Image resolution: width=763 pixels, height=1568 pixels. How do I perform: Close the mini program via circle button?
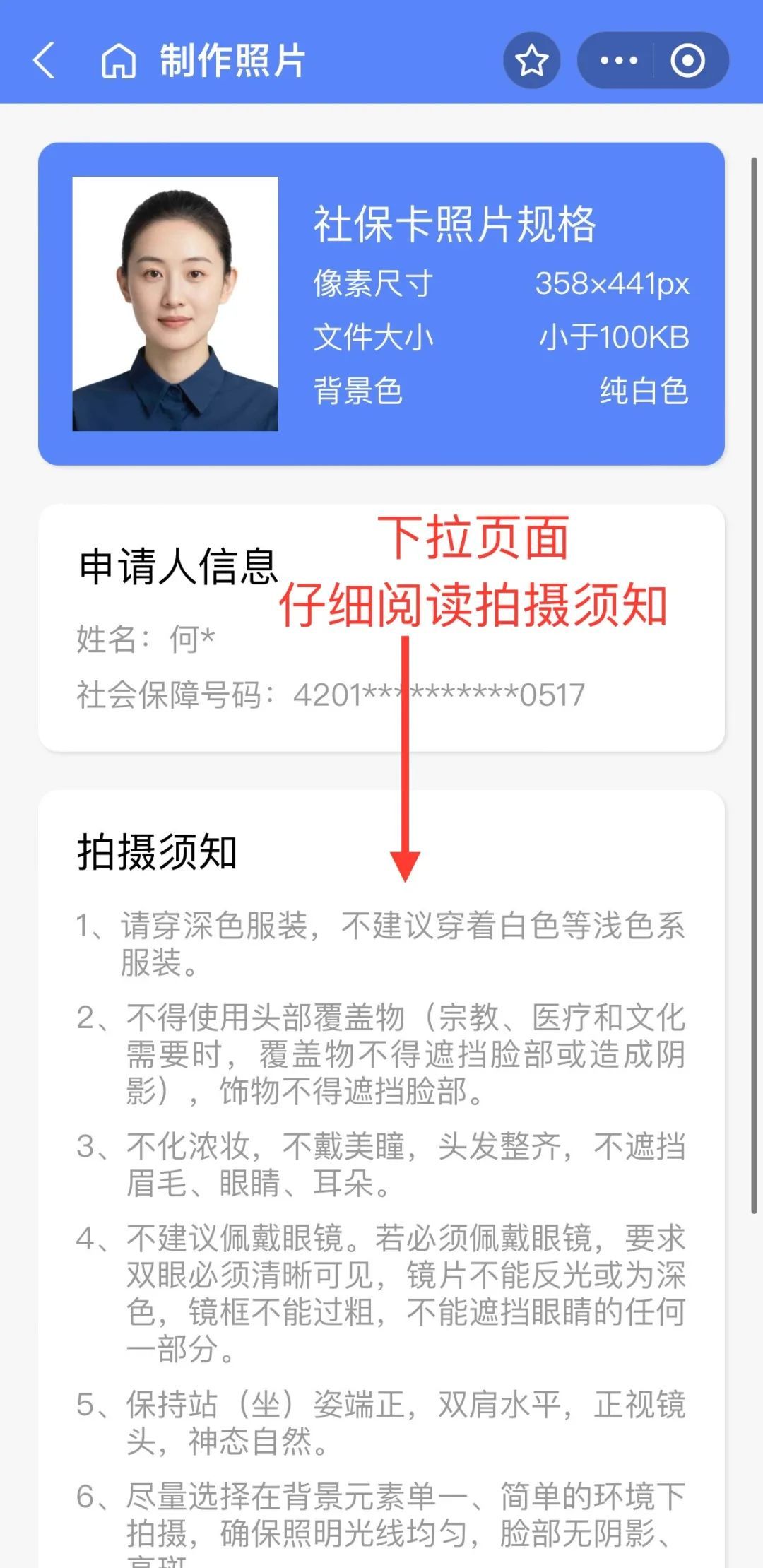(x=687, y=60)
